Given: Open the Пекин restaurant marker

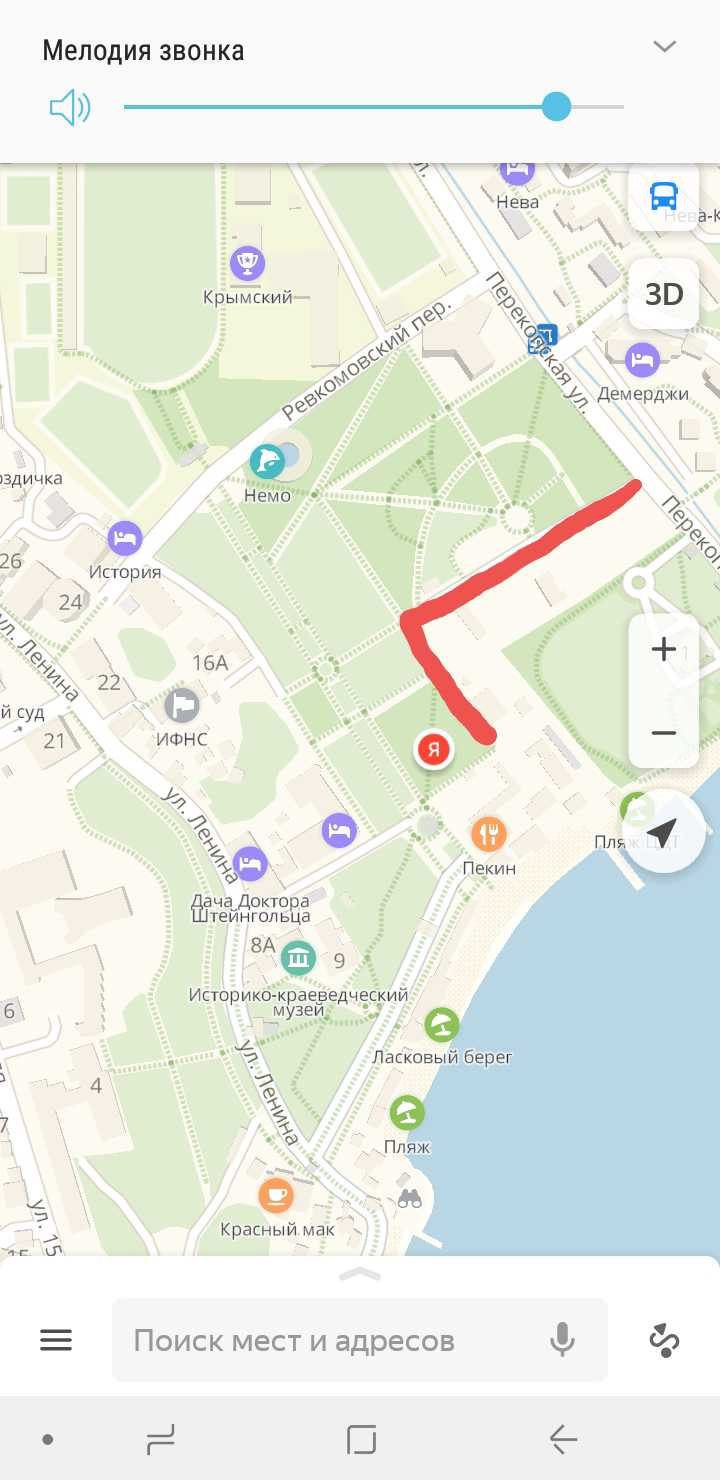Looking at the screenshot, I should 488,833.
